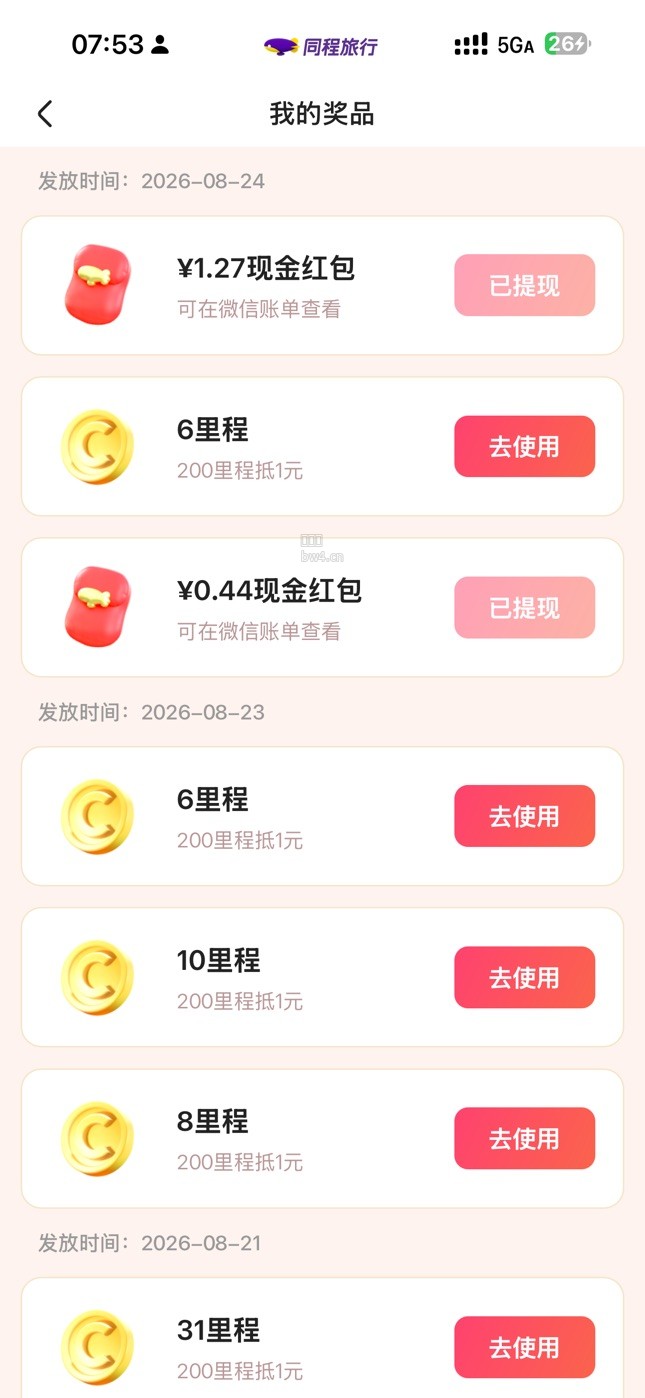Tap 已提现 on the ¥1.27现金红包 card

click(525, 285)
